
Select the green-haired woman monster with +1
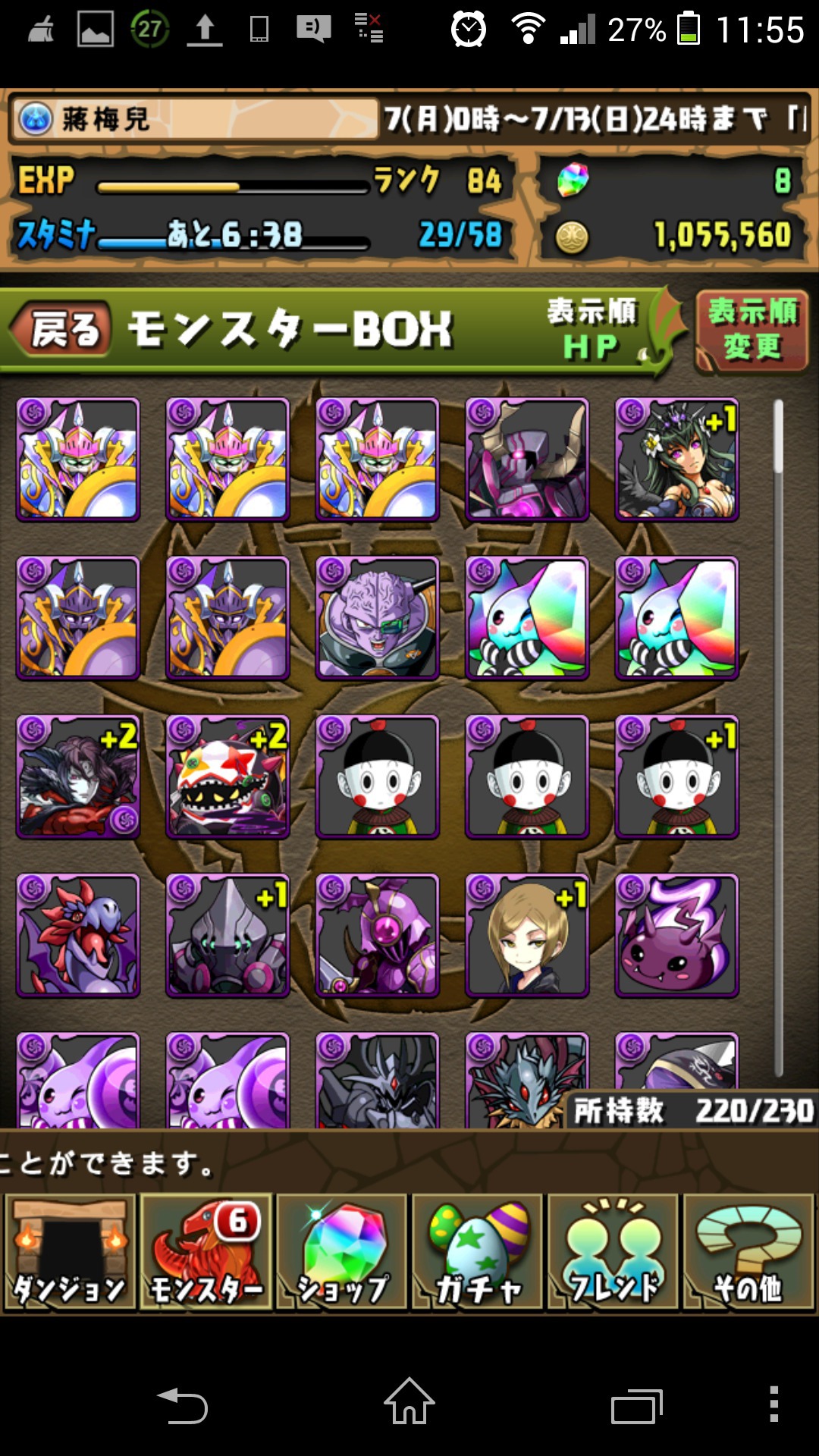tap(676, 460)
